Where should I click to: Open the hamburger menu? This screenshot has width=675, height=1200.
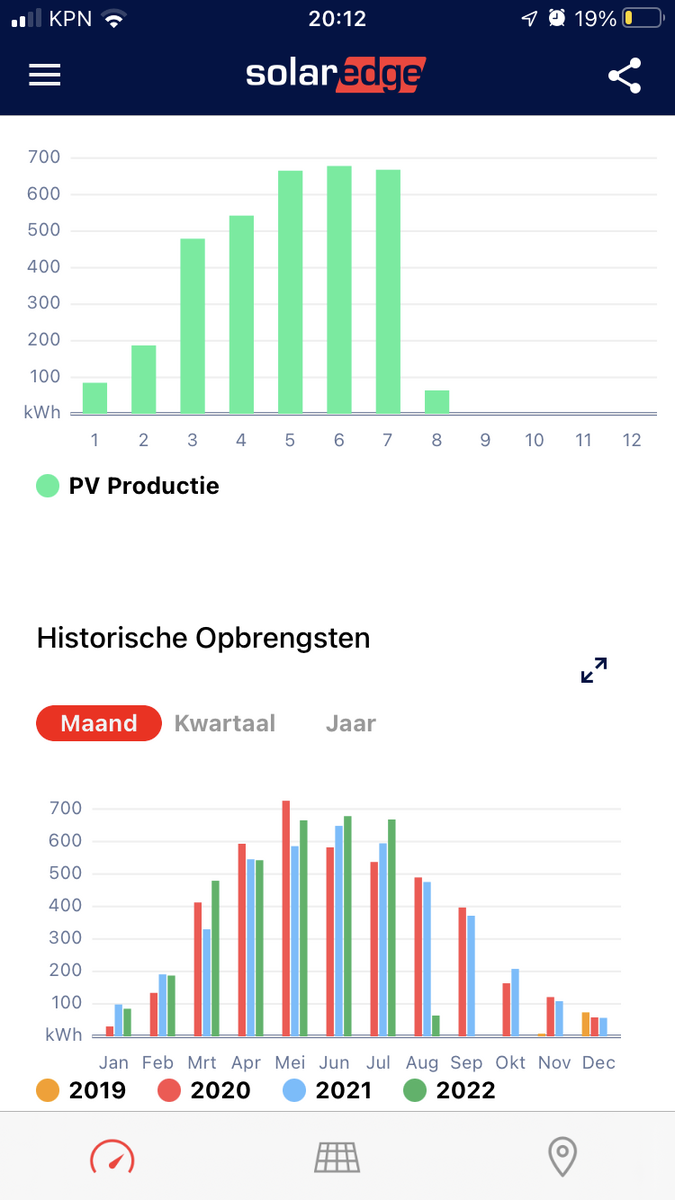tap(45, 75)
